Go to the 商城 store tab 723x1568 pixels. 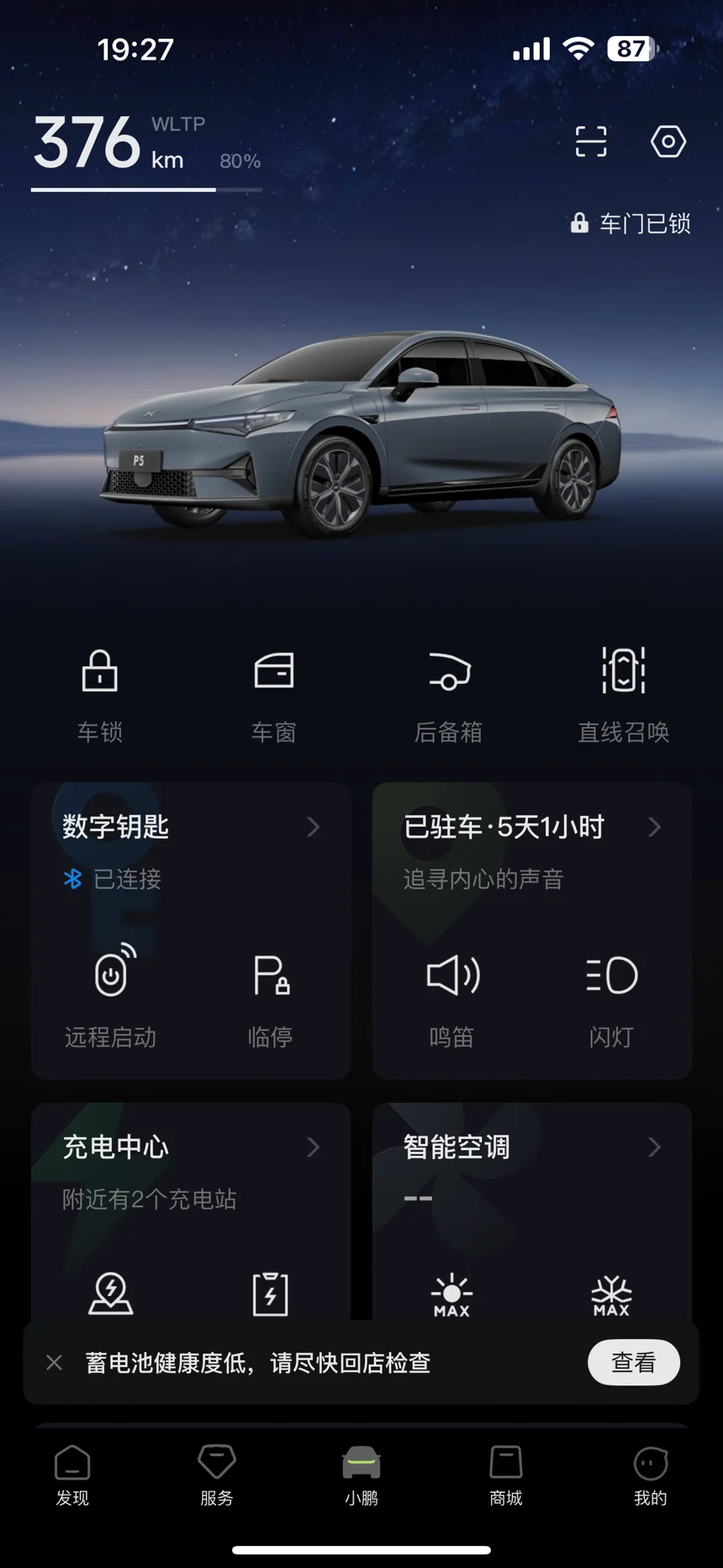pos(506,1475)
